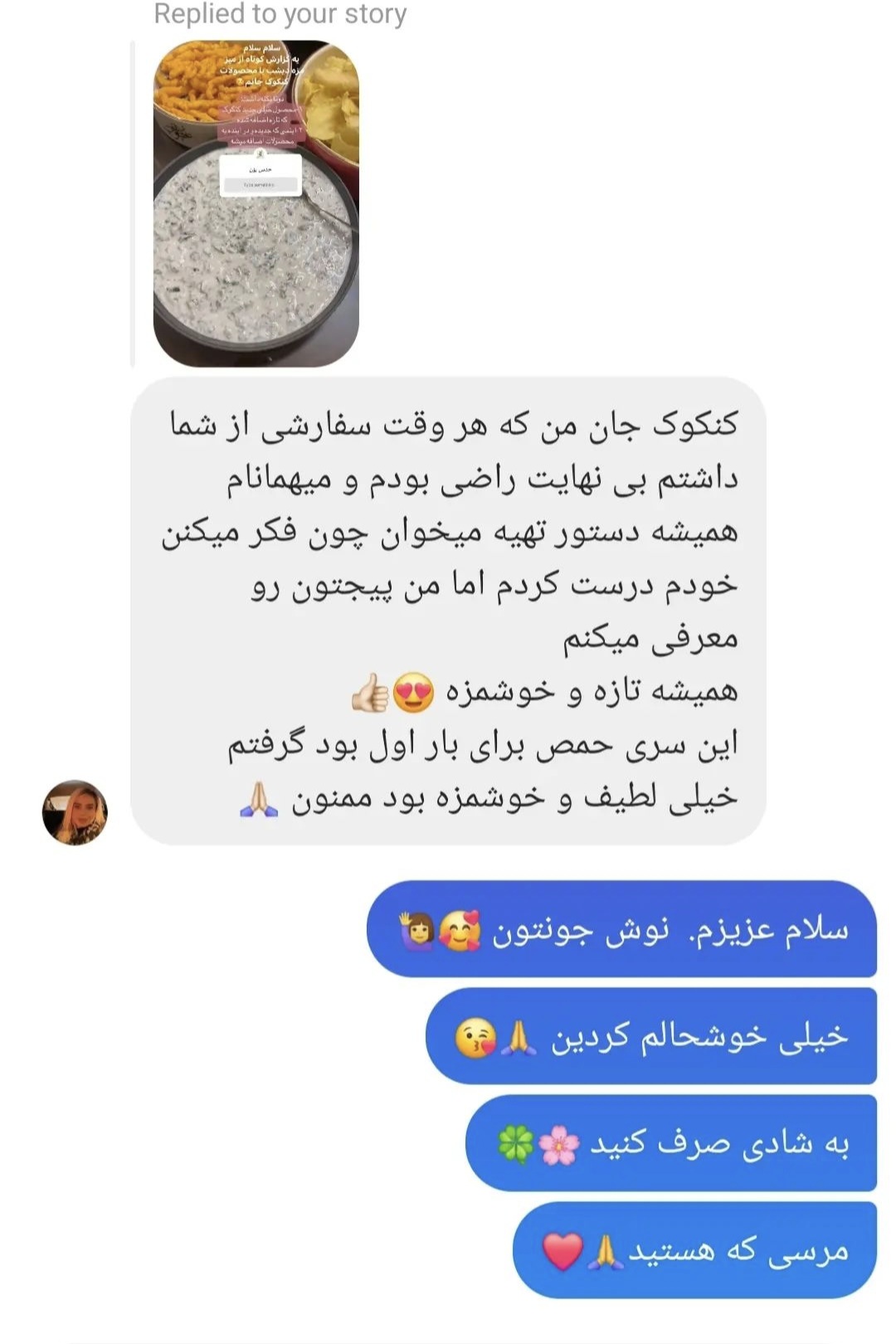896x1344 pixels.
Task: Open the sender's profile picture
Action: pyautogui.click(x=75, y=812)
